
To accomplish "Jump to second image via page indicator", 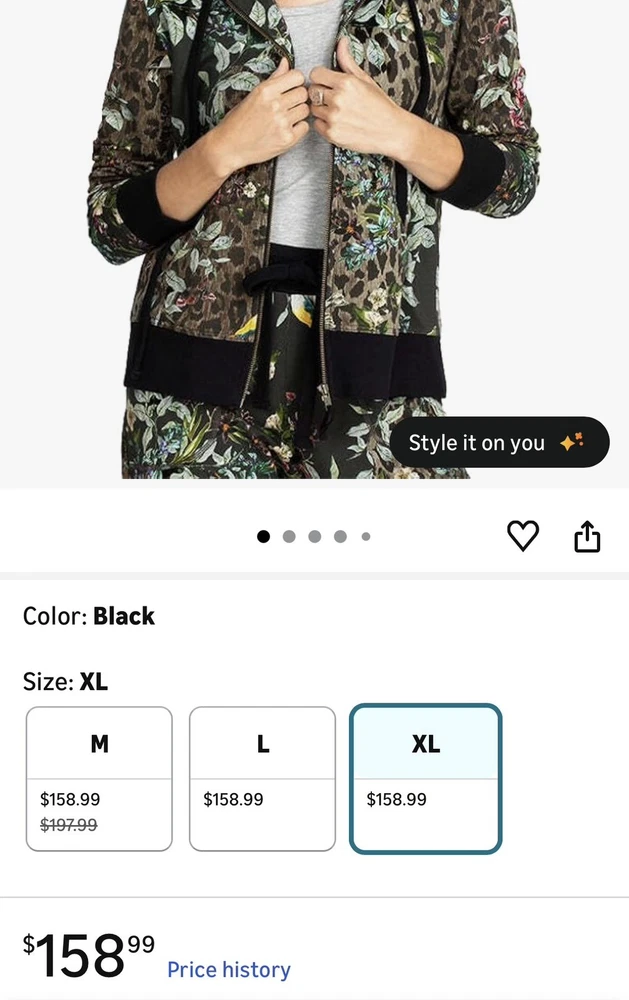I will click(289, 536).
